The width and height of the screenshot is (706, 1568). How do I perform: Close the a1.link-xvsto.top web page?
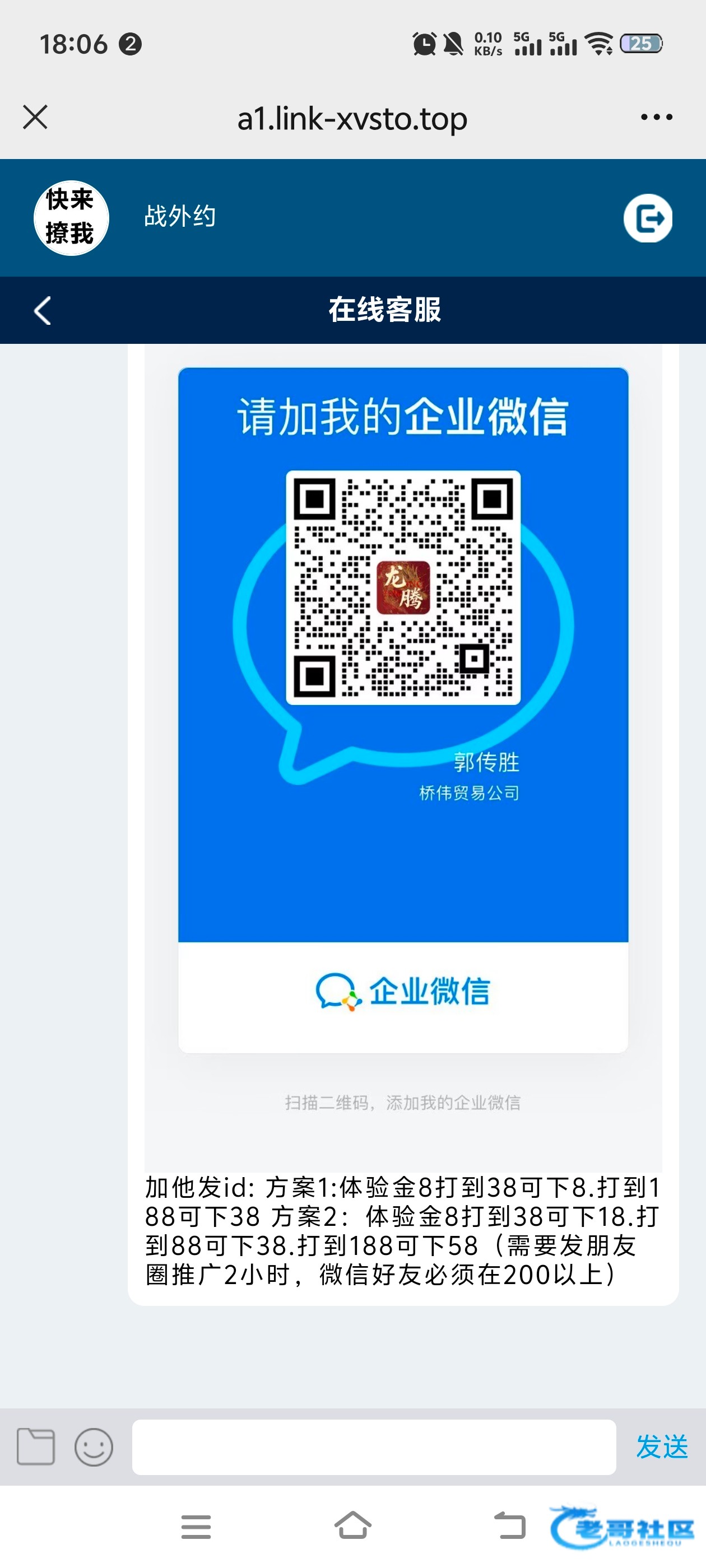click(x=35, y=117)
